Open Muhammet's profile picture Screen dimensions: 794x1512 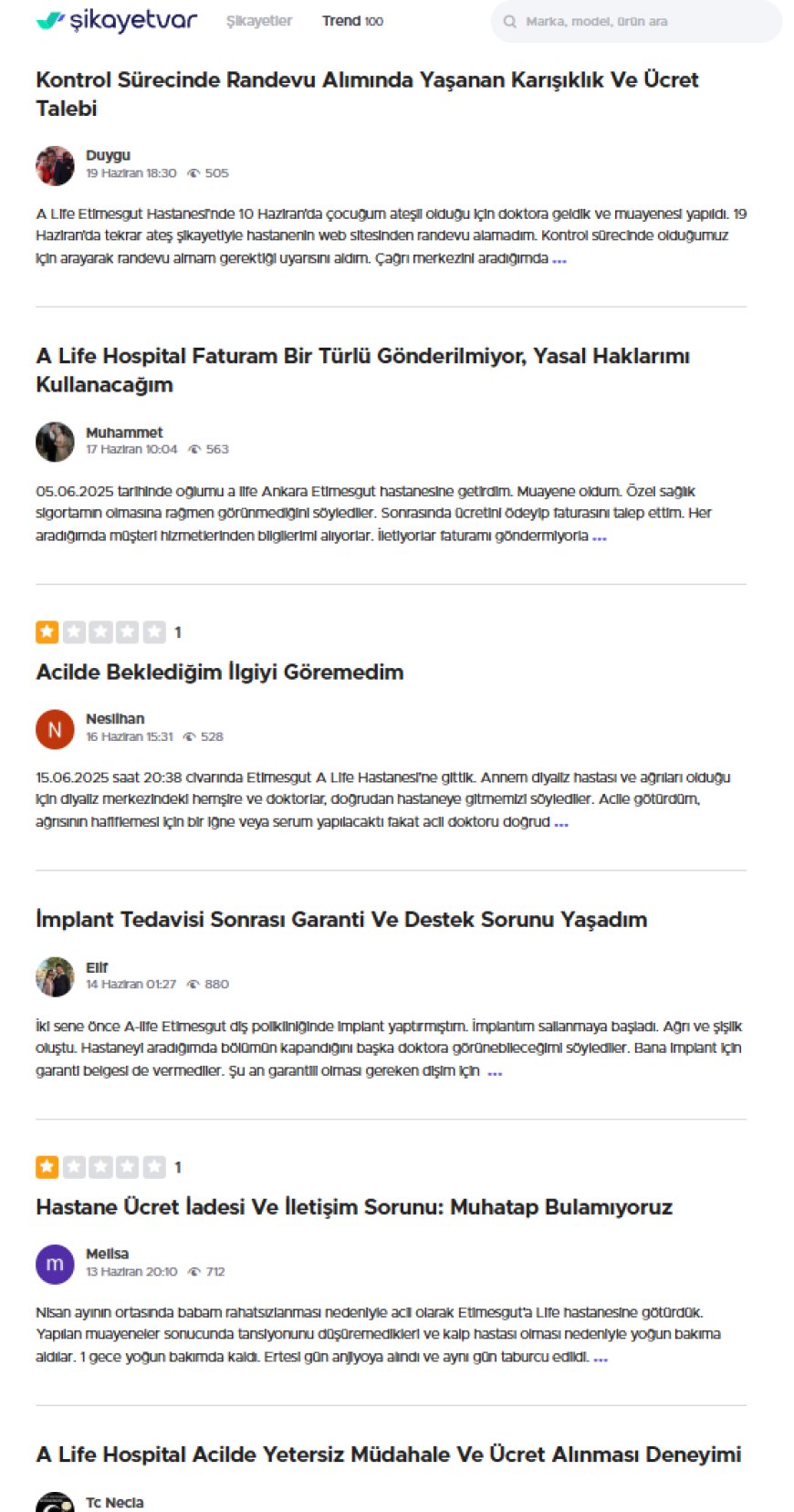click(55, 442)
